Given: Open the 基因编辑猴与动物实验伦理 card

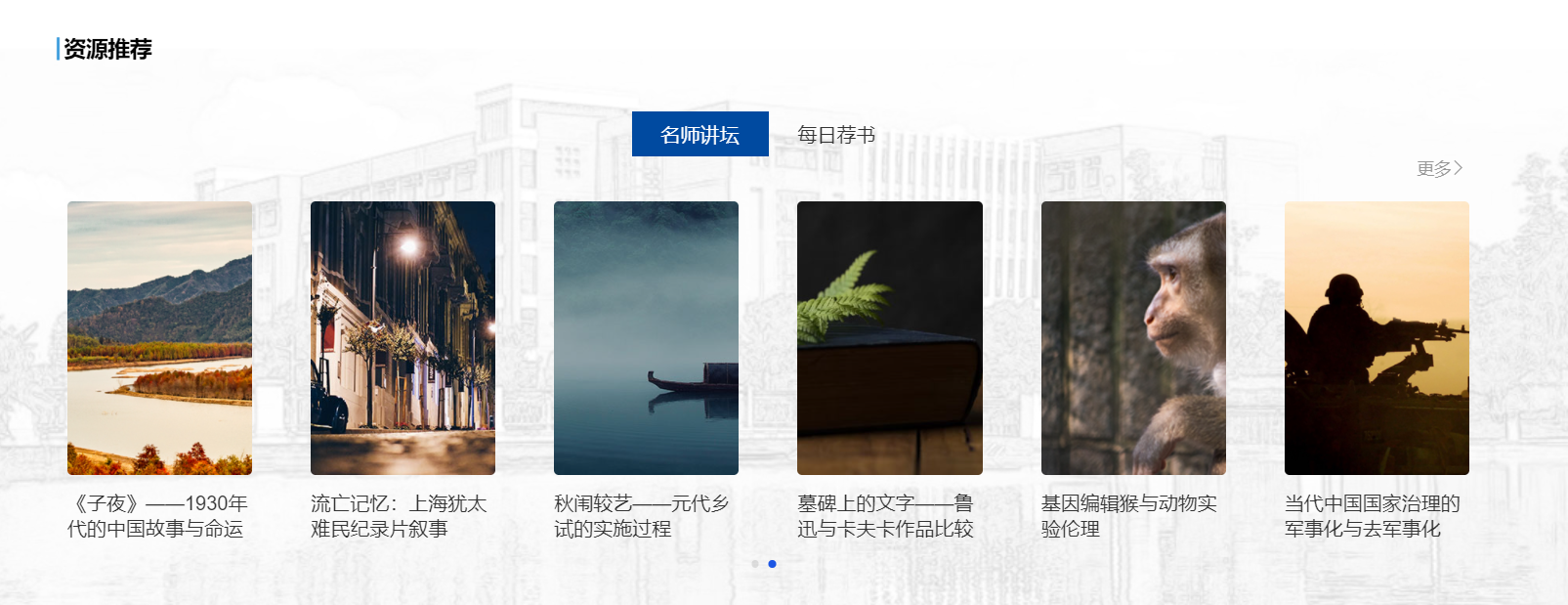Looking at the screenshot, I should coord(1133,338).
